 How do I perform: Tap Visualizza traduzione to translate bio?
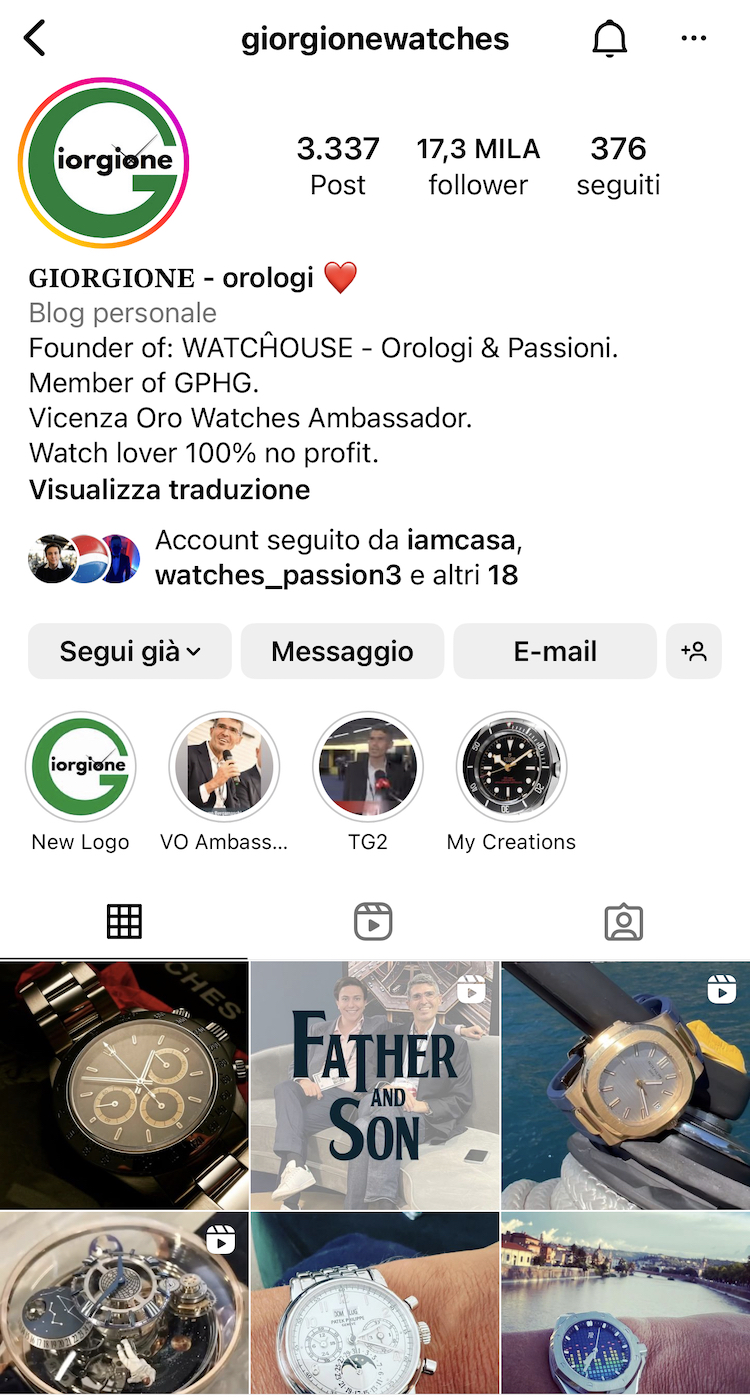coord(169,490)
